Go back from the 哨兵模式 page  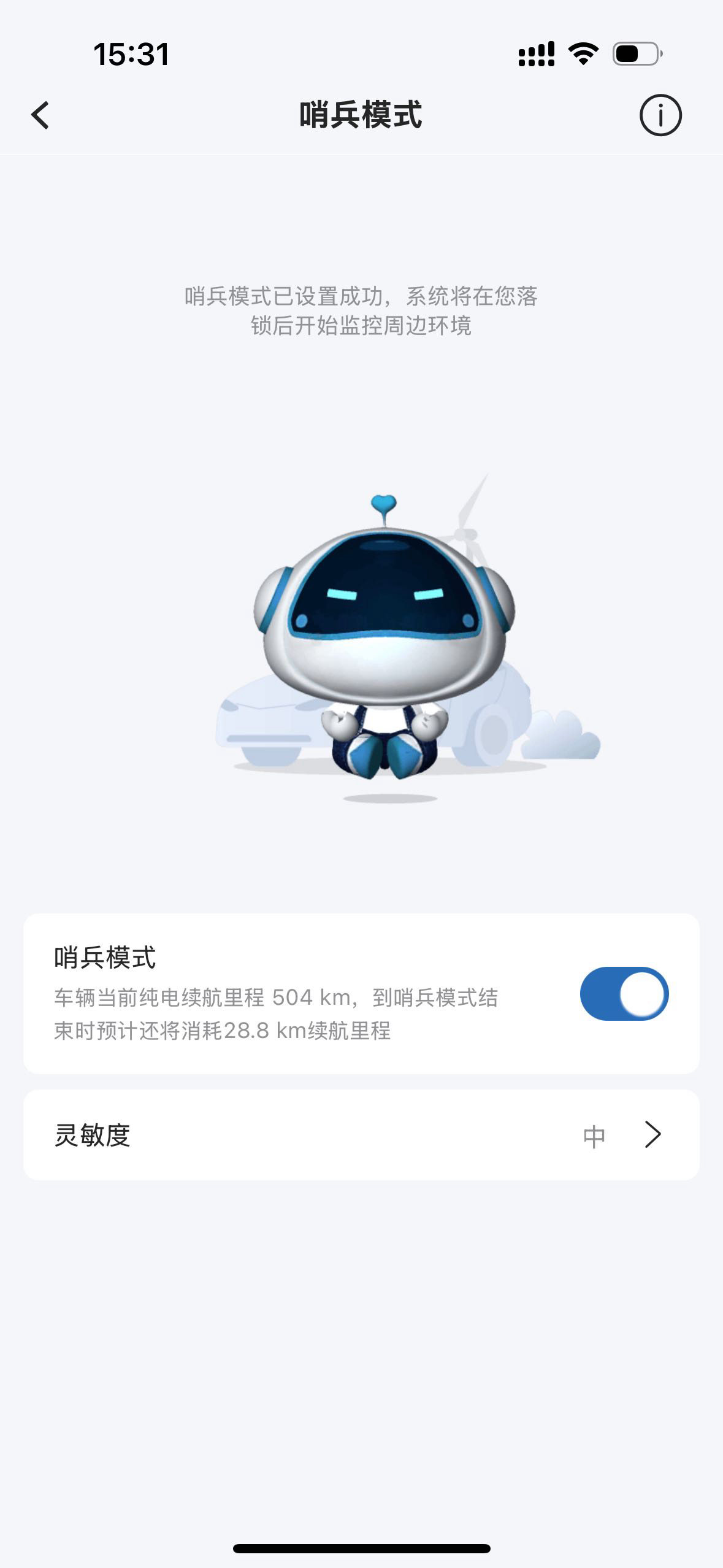(x=40, y=115)
